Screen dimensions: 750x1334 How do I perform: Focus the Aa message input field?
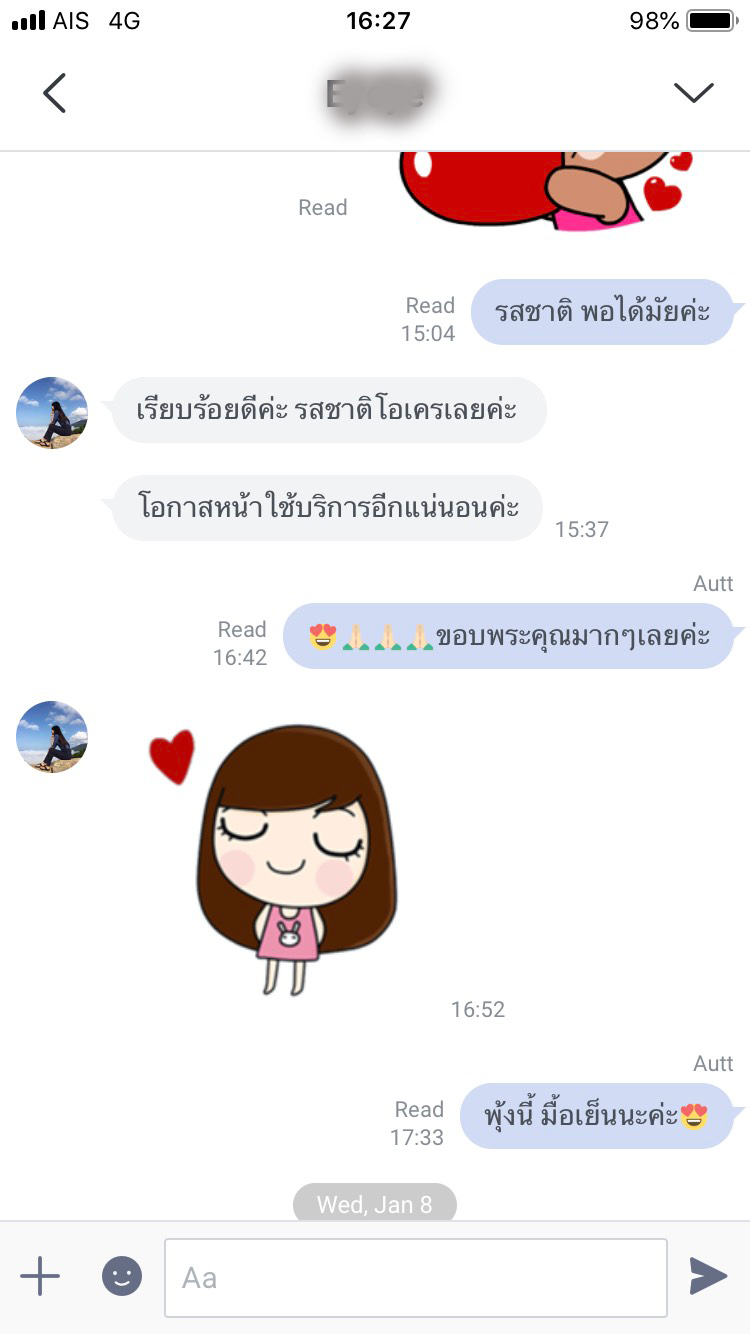tap(415, 1277)
